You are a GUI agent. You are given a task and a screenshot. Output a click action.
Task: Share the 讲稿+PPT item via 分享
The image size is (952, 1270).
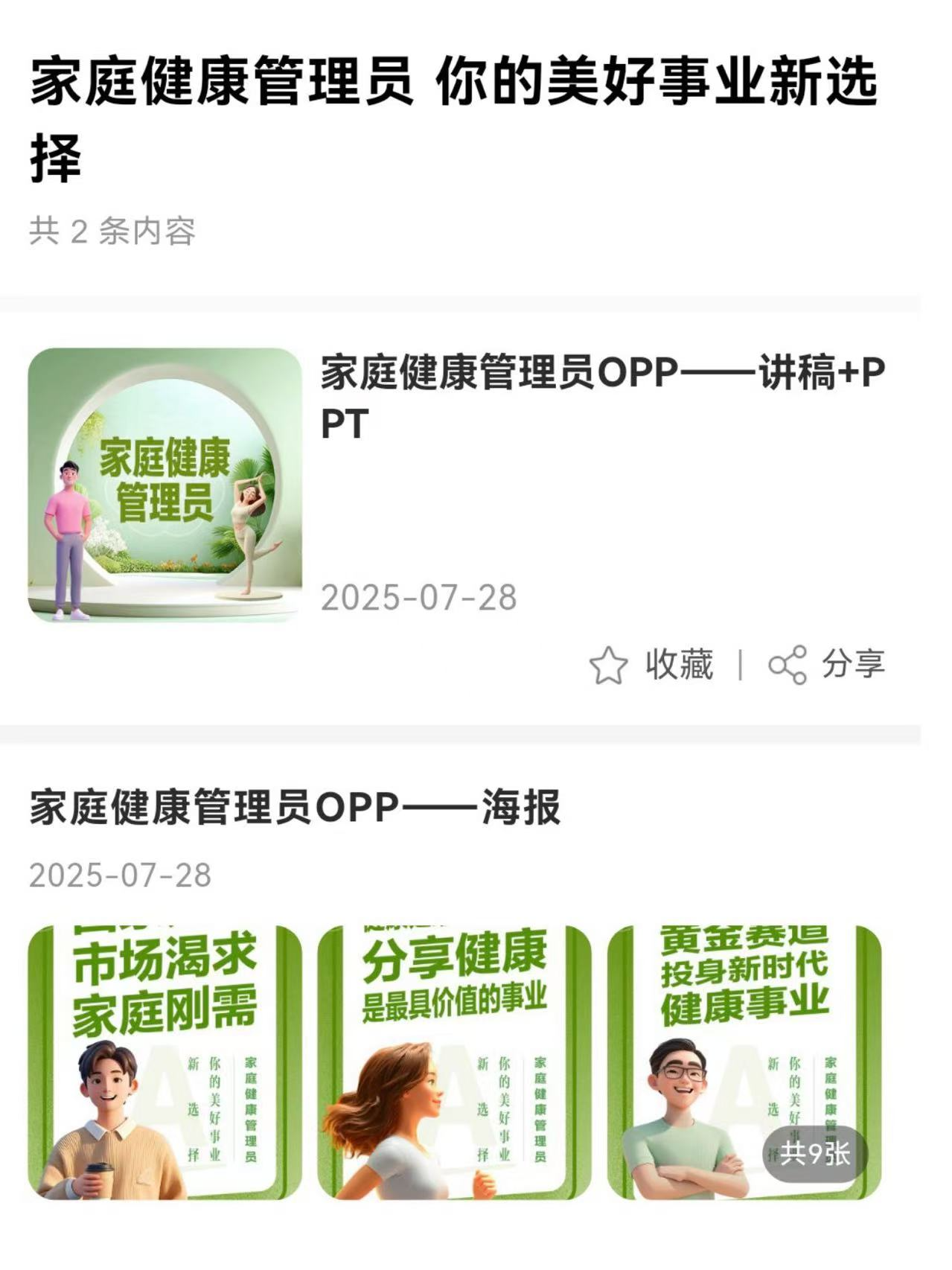click(x=826, y=664)
